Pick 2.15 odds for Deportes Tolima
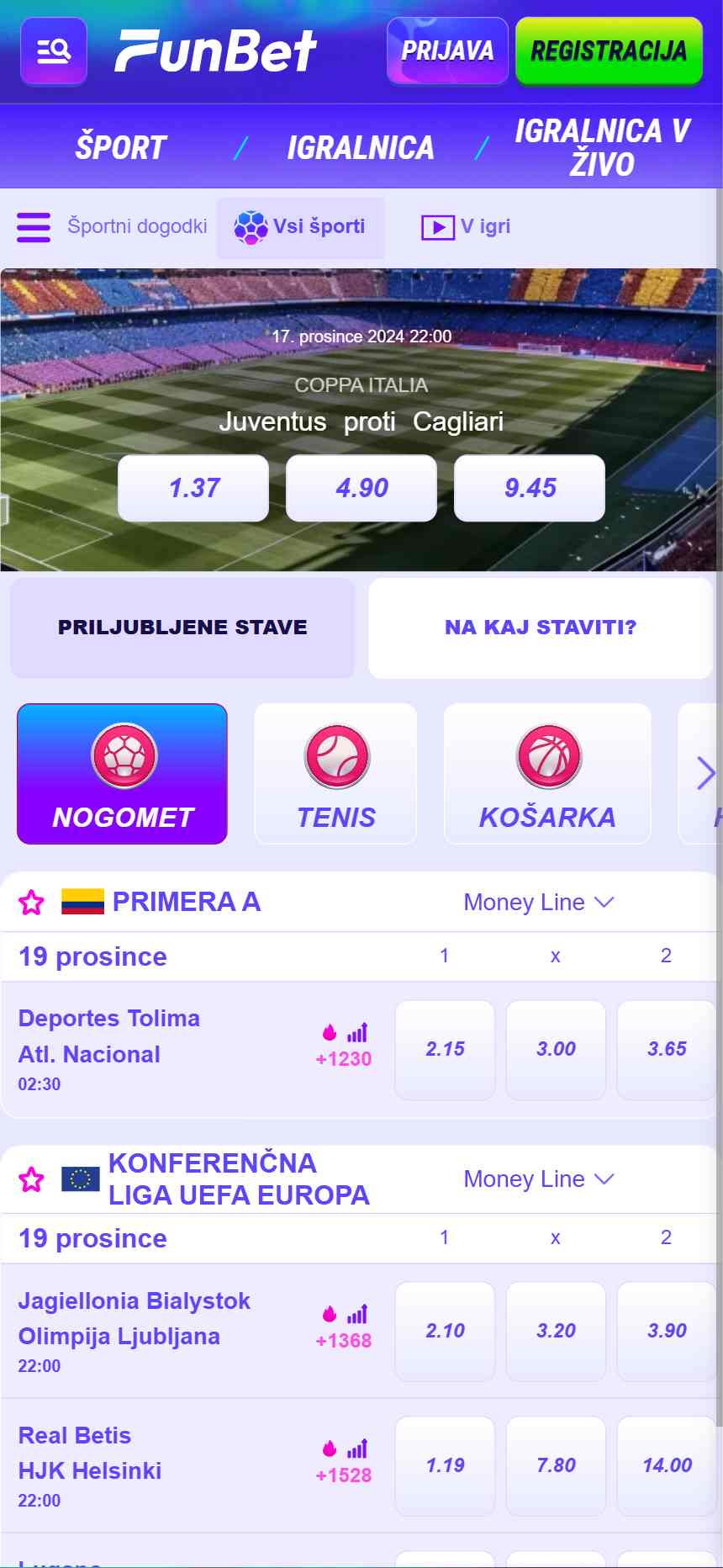 [445, 1049]
